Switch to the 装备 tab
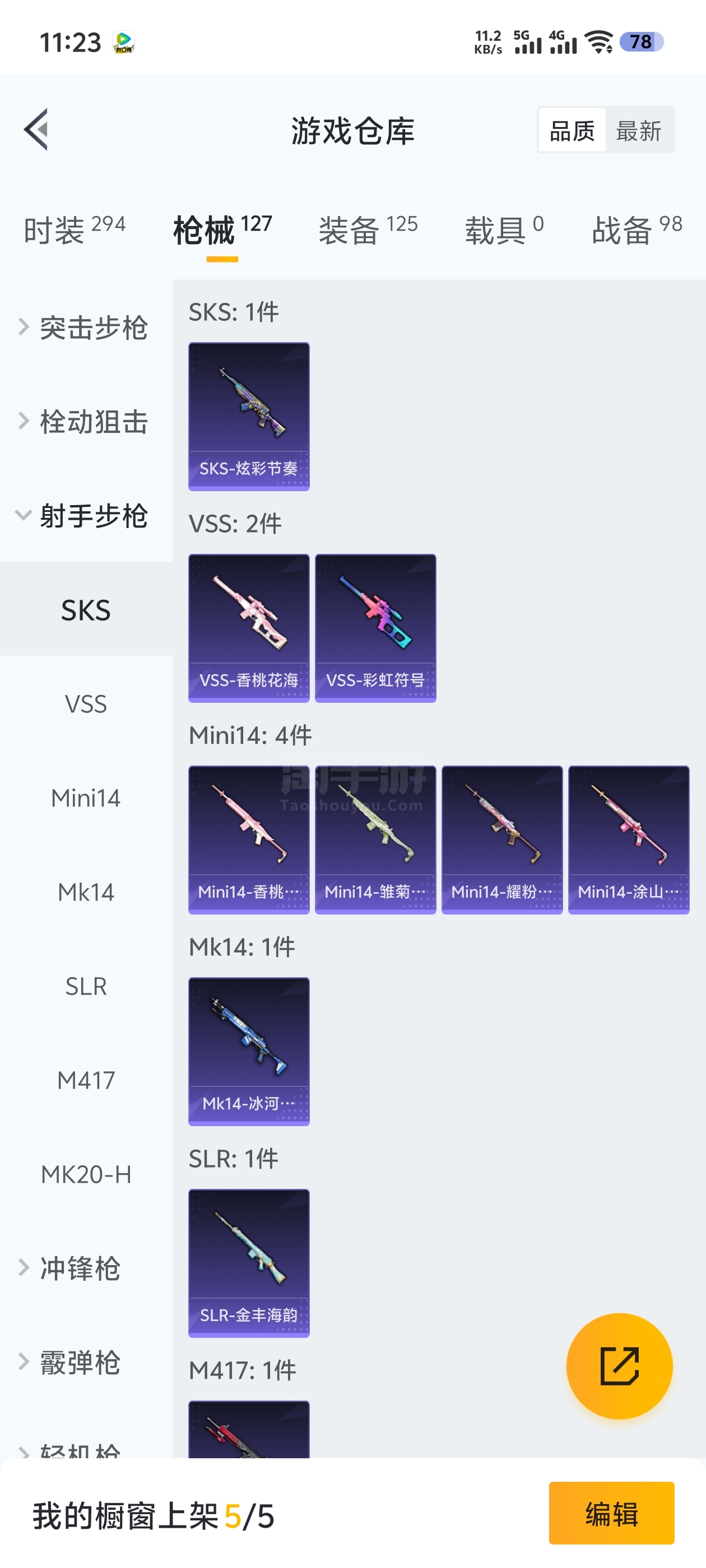 click(368, 230)
